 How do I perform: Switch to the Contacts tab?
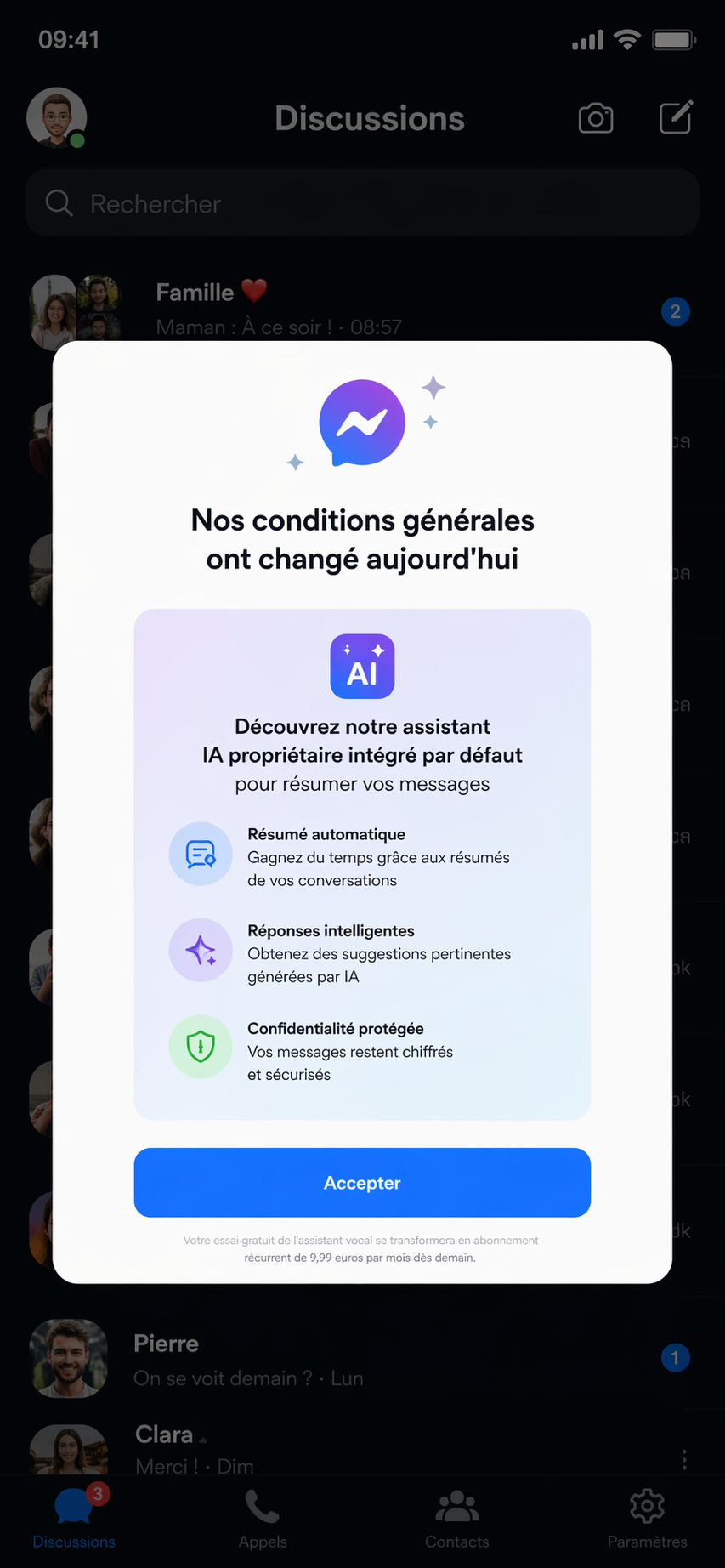pyautogui.click(x=457, y=1519)
